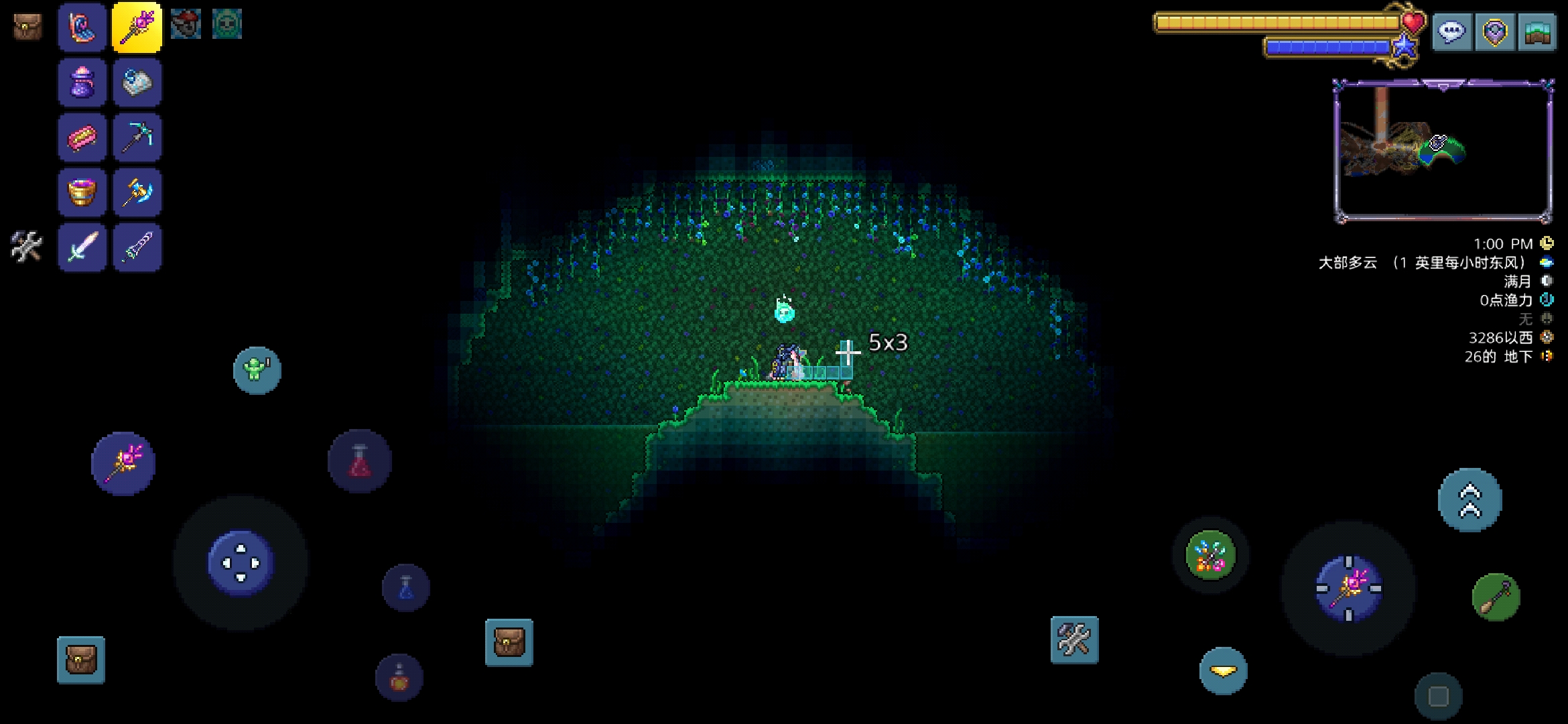Image resolution: width=1568 pixels, height=724 pixels.
Task: Tap the jump double-arrow button
Action: click(x=1469, y=501)
